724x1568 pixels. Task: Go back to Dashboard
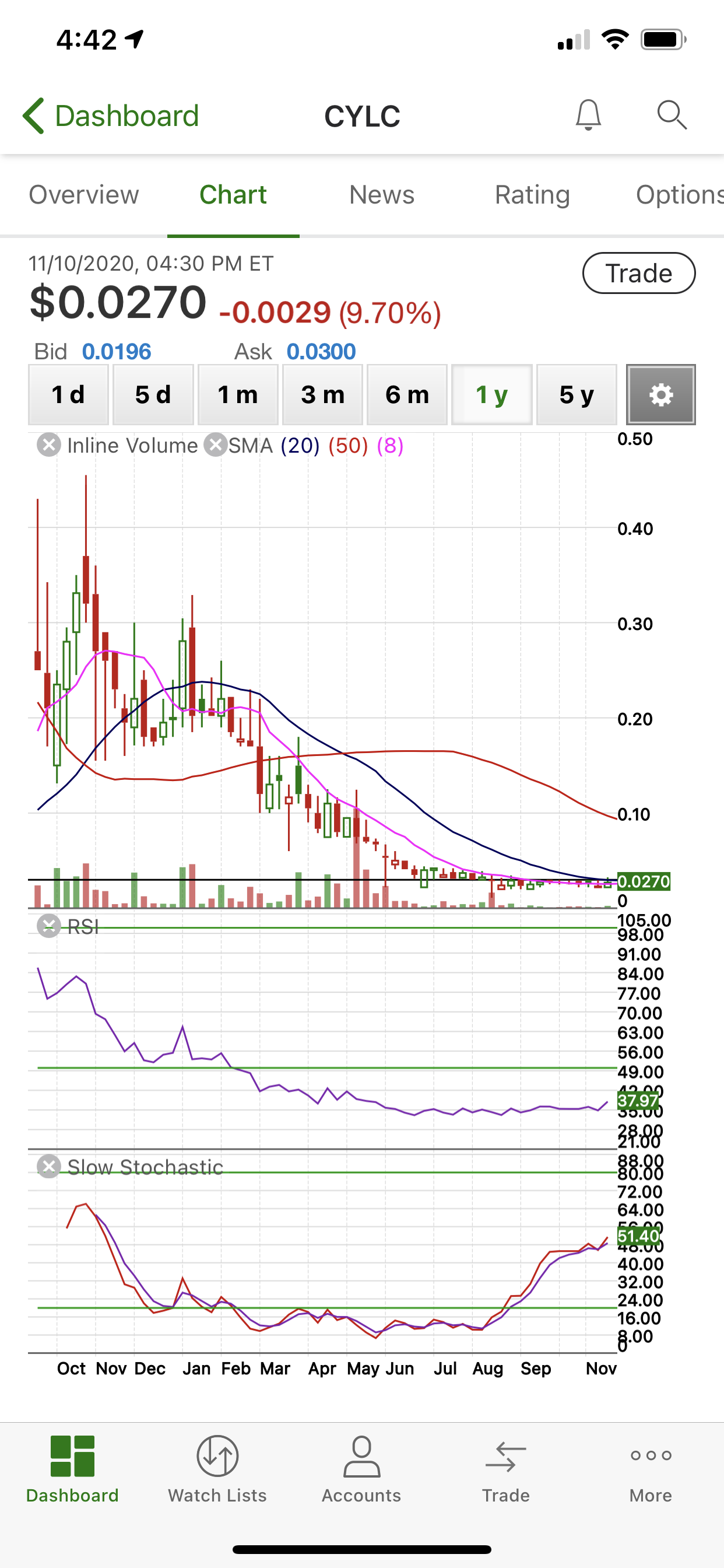click(111, 116)
